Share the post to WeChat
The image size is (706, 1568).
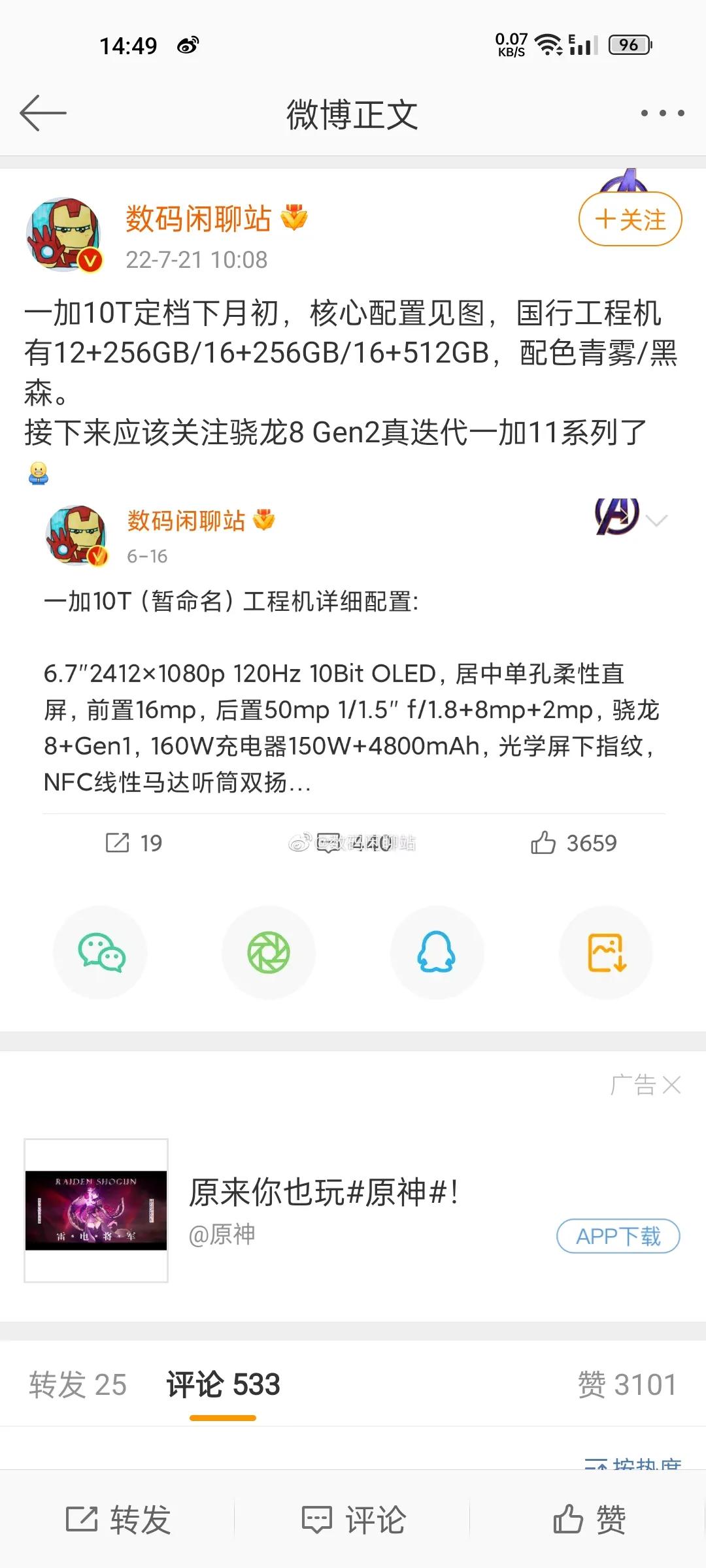point(101,953)
